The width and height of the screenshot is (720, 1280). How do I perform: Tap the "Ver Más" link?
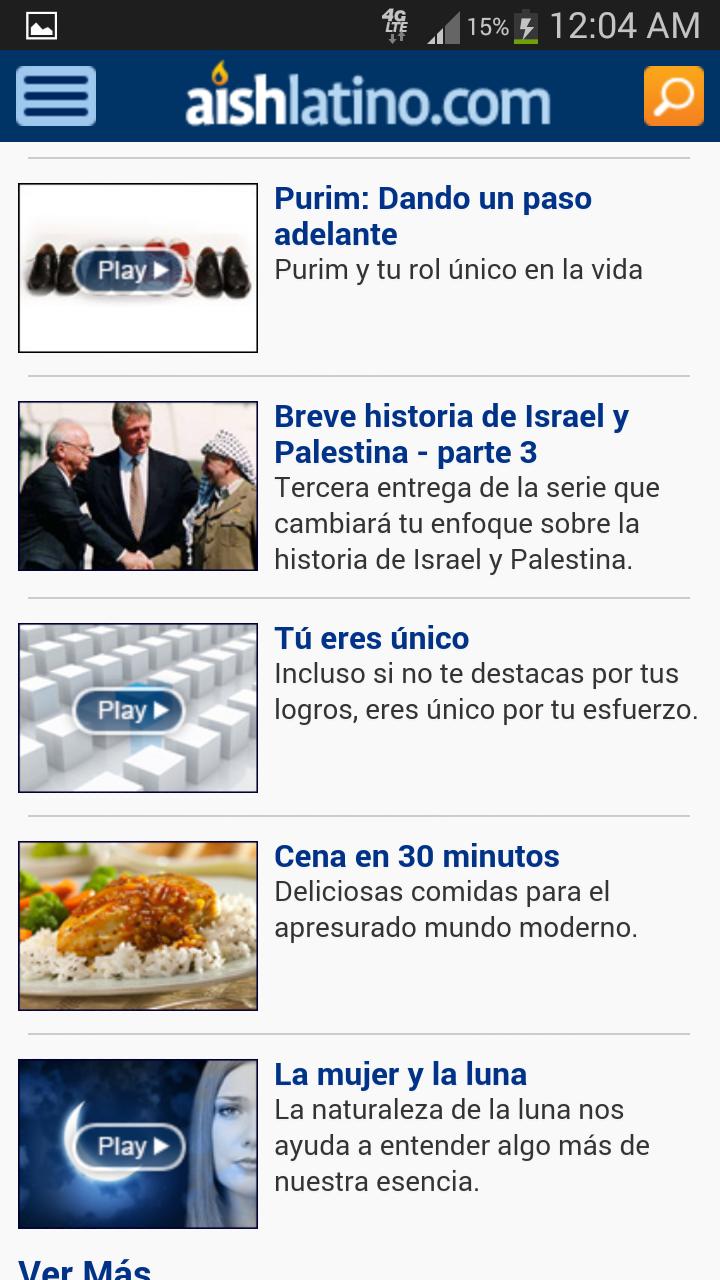[85, 1268]
